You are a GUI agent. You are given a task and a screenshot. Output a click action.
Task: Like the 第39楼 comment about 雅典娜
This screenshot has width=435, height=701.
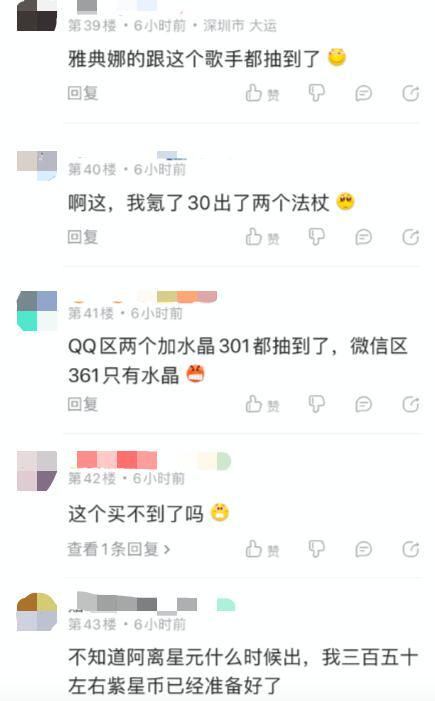262,93
